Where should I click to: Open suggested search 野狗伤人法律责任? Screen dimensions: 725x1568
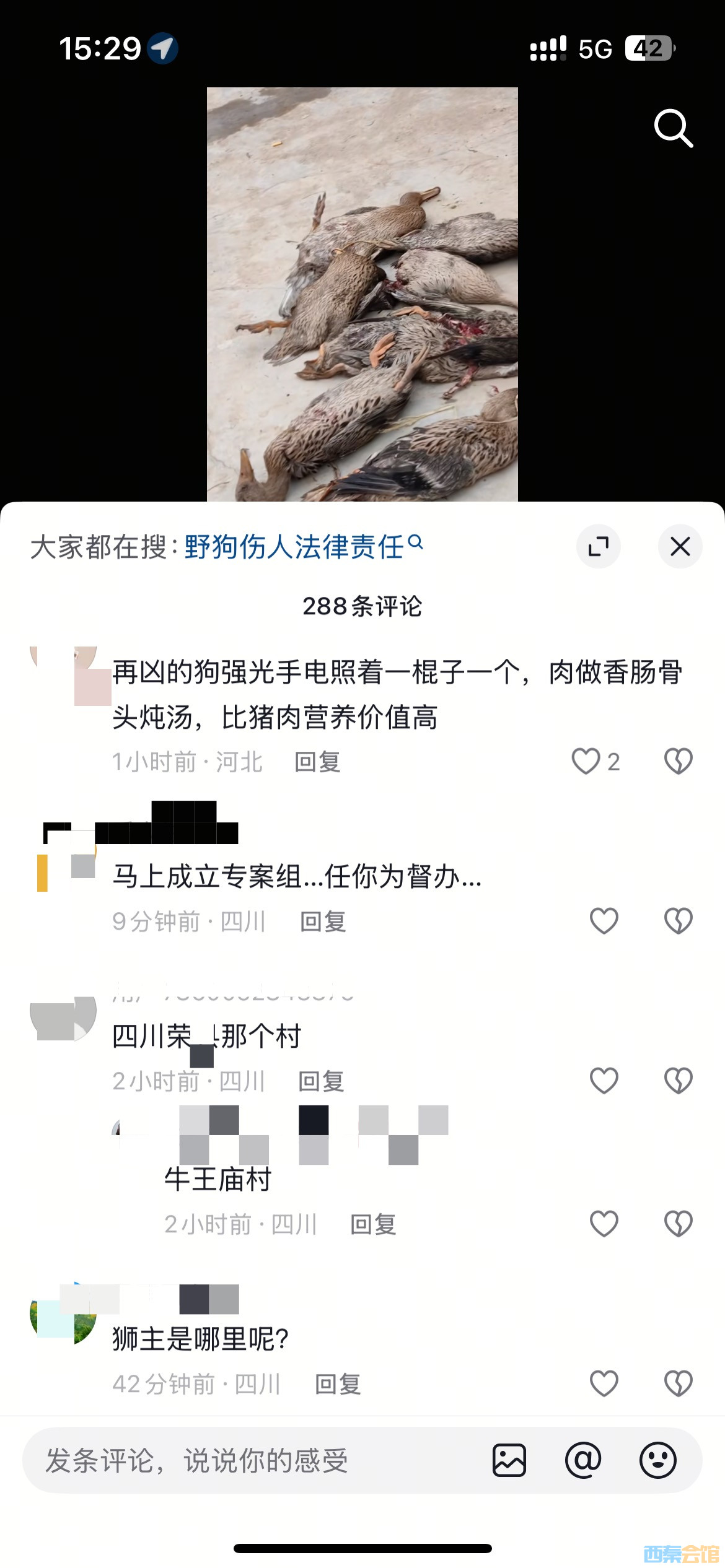pos(303,547)
